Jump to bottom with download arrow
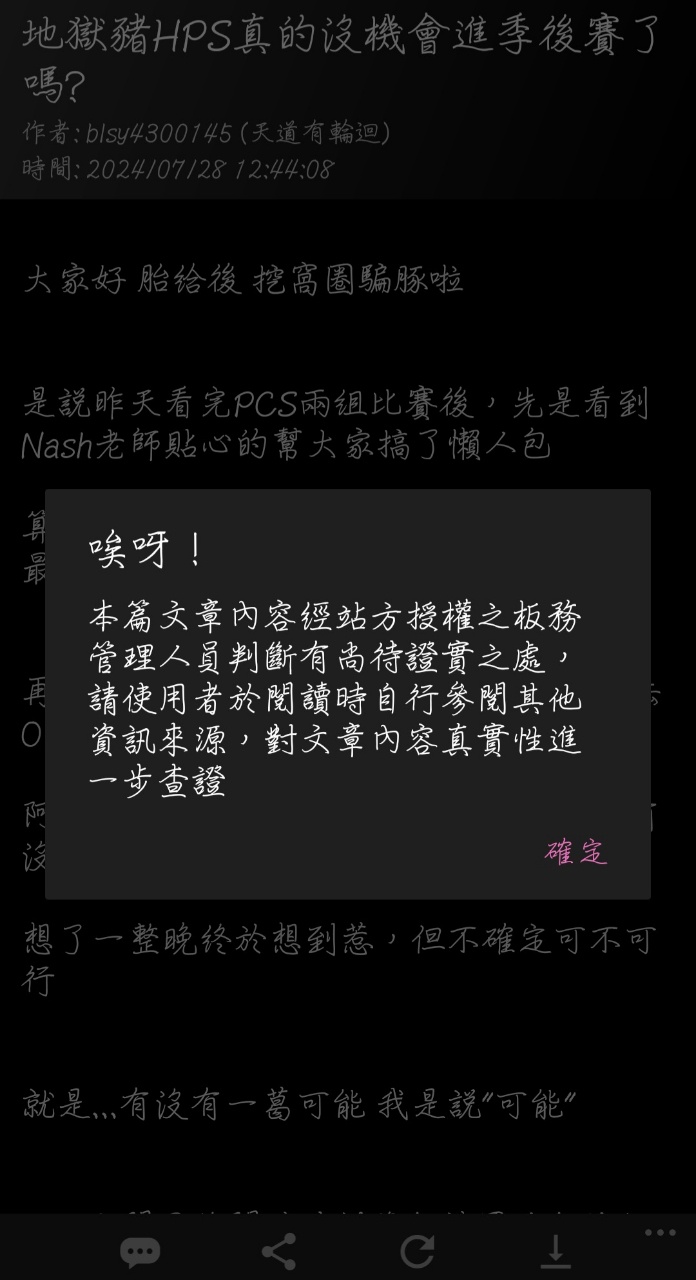The width and height of the screenshot is (696, 1280). [x=556, y=1251]
